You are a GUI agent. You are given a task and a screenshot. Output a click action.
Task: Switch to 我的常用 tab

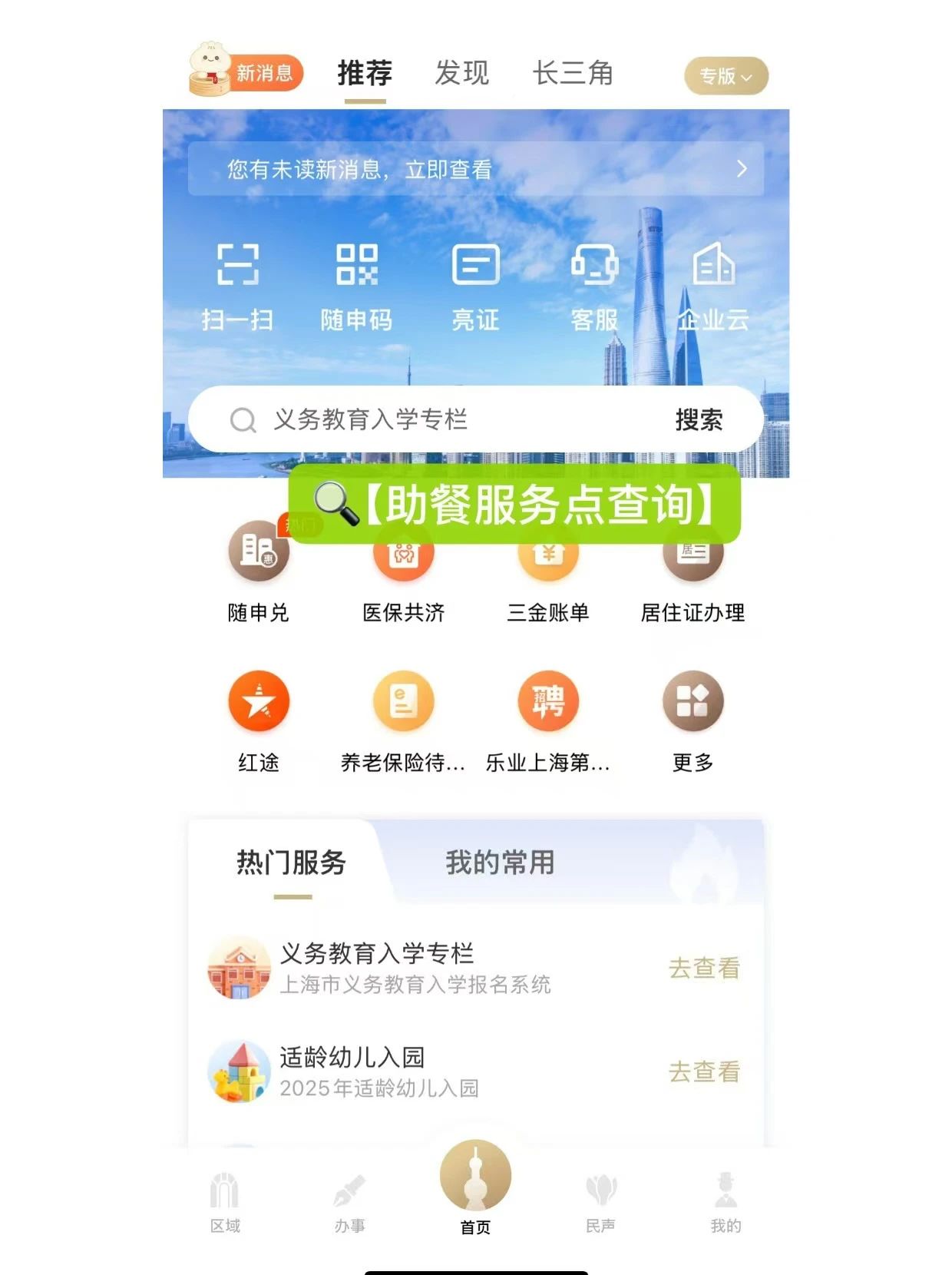(x=500, y=863)
